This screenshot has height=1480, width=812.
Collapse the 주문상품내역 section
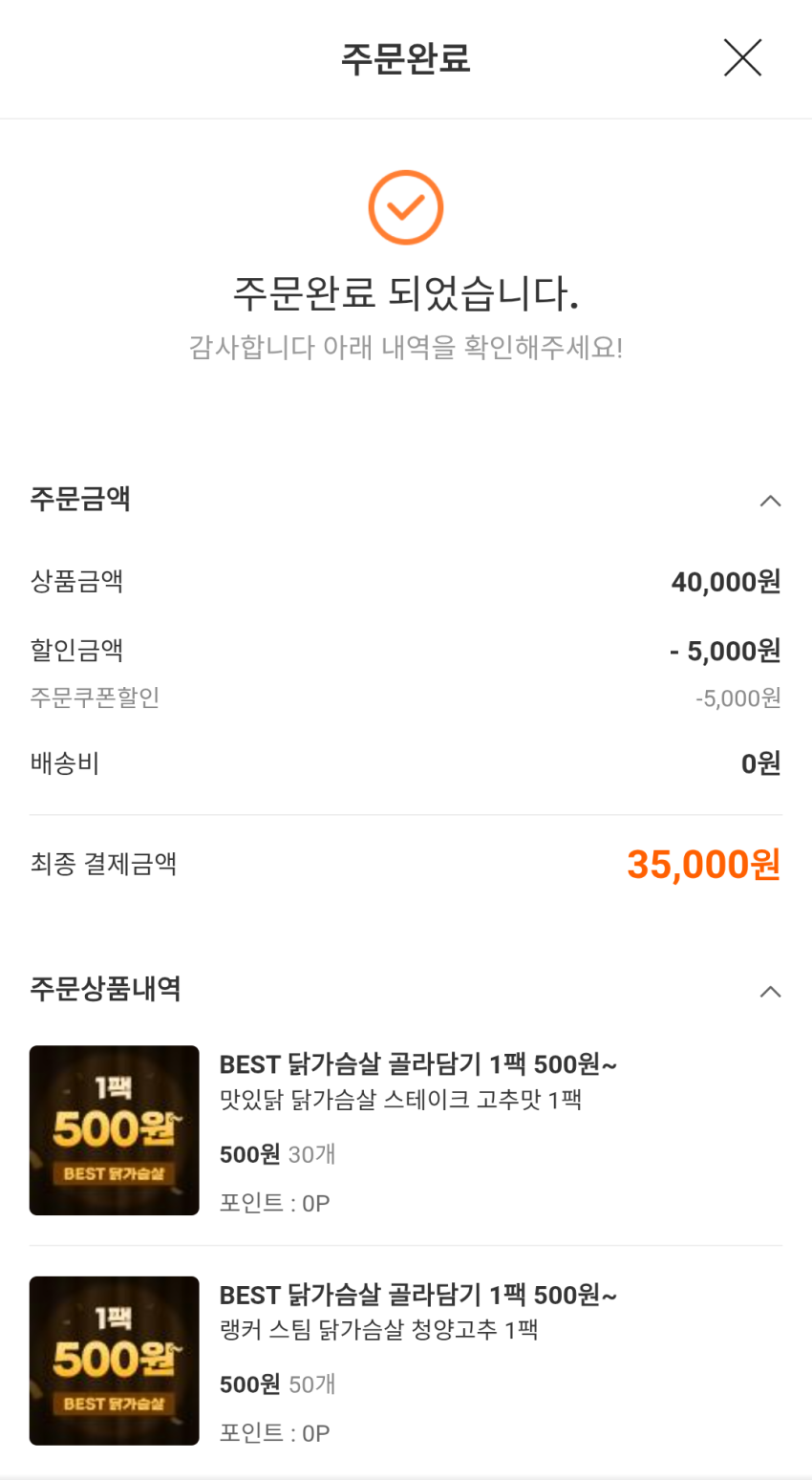coord(770,991)
